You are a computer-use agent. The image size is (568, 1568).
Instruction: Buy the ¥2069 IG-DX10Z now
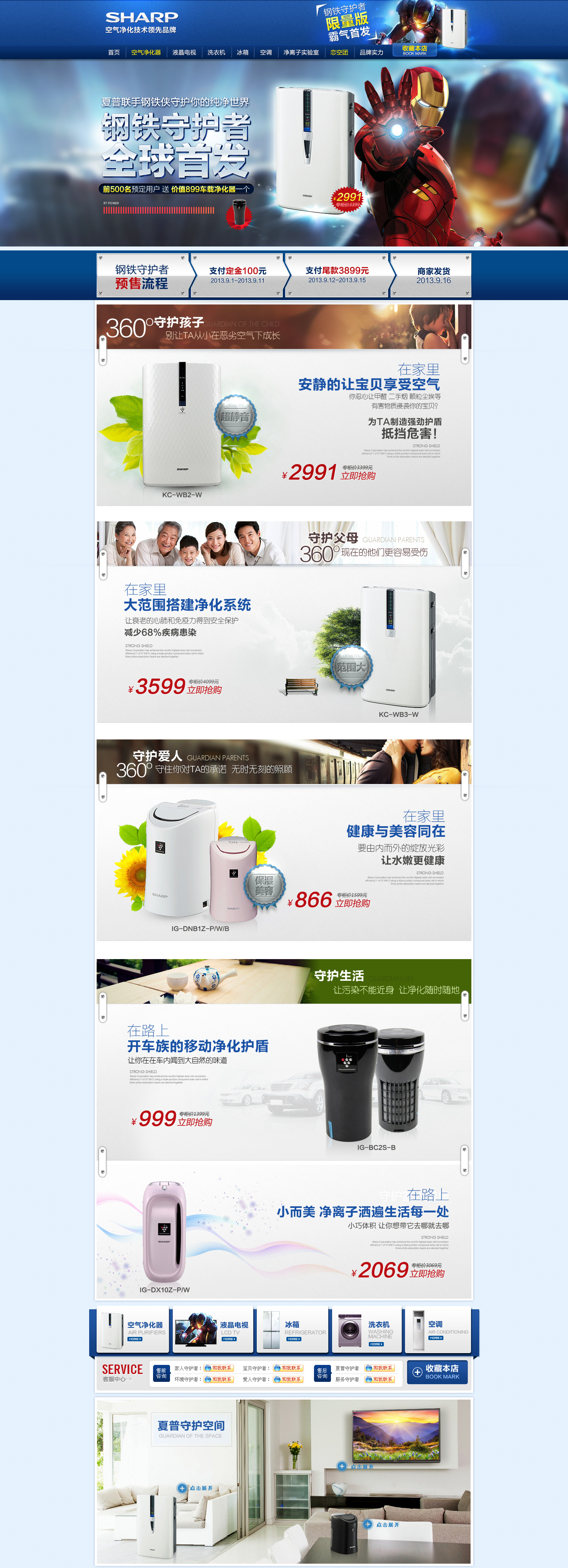click(x=427, y=1273)
